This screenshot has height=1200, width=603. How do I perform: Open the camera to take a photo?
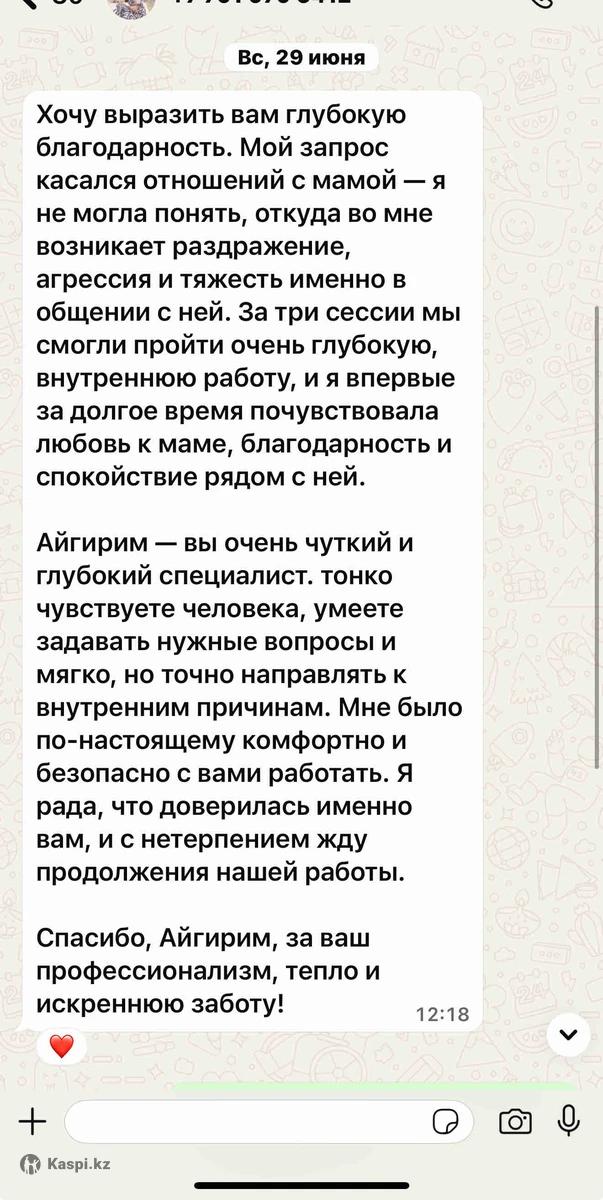click(514, 1121)
